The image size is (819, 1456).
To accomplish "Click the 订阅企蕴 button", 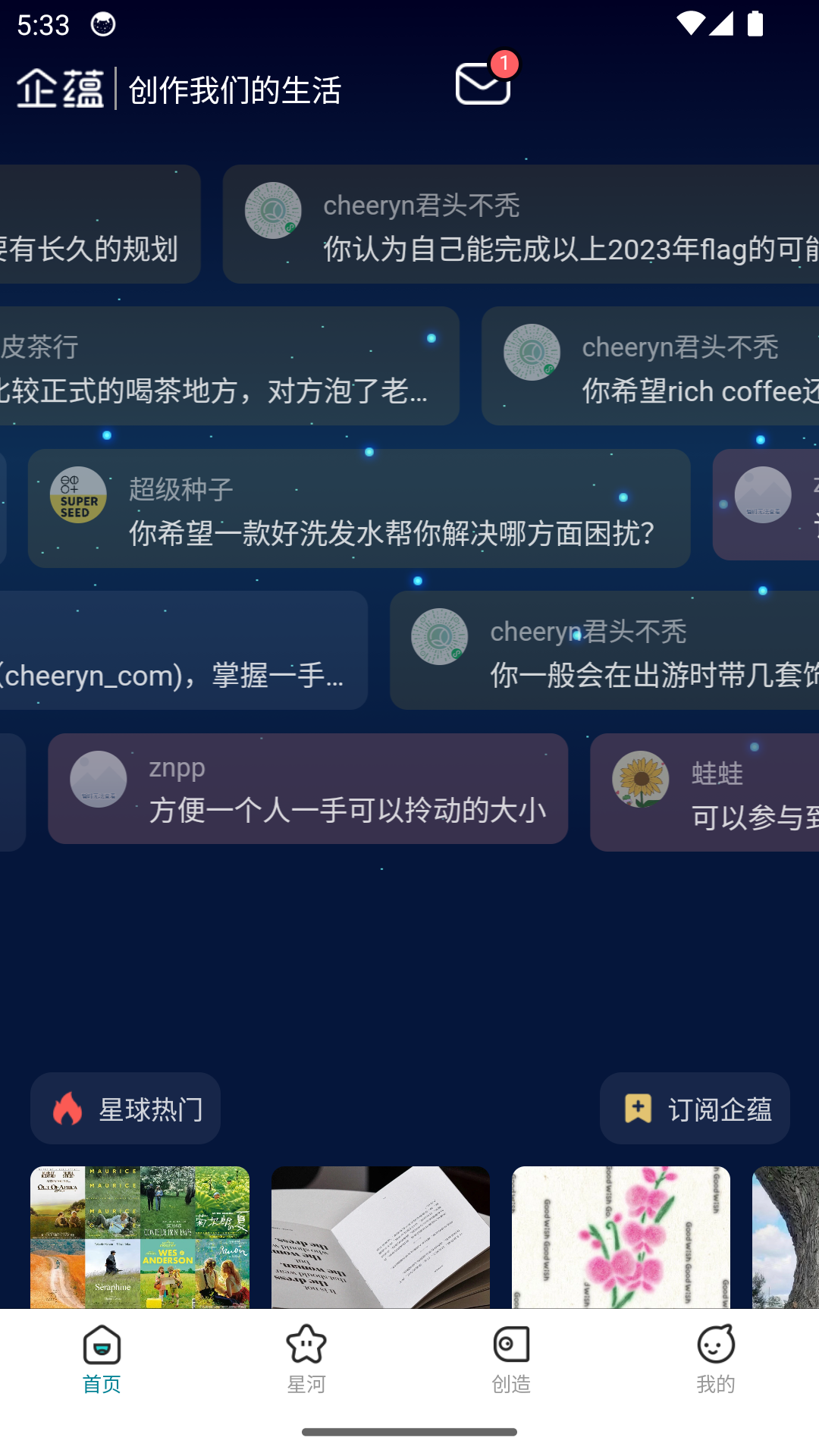I will click(x=695, y=1108).
